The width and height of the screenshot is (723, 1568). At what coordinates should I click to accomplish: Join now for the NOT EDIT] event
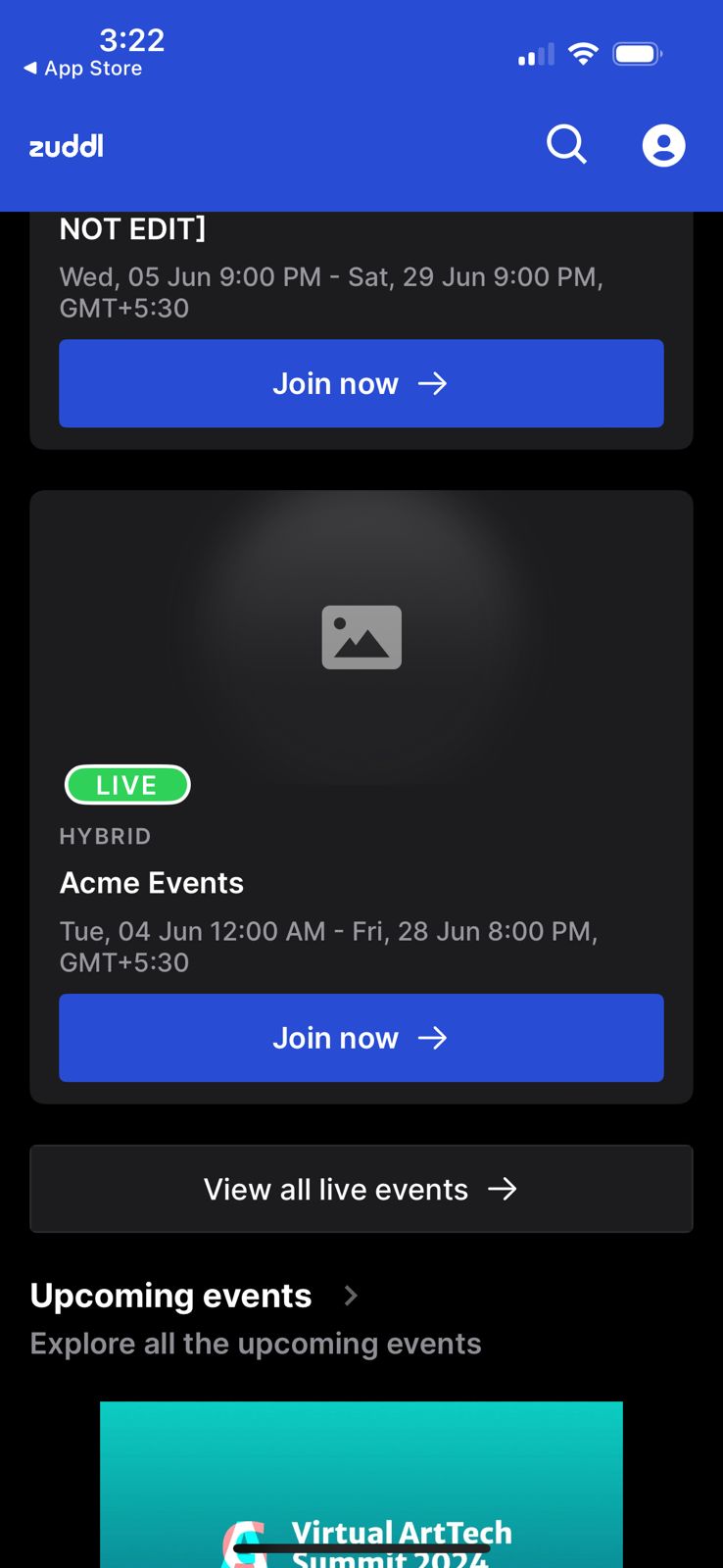pyautogui.click(x=361, y=383)
